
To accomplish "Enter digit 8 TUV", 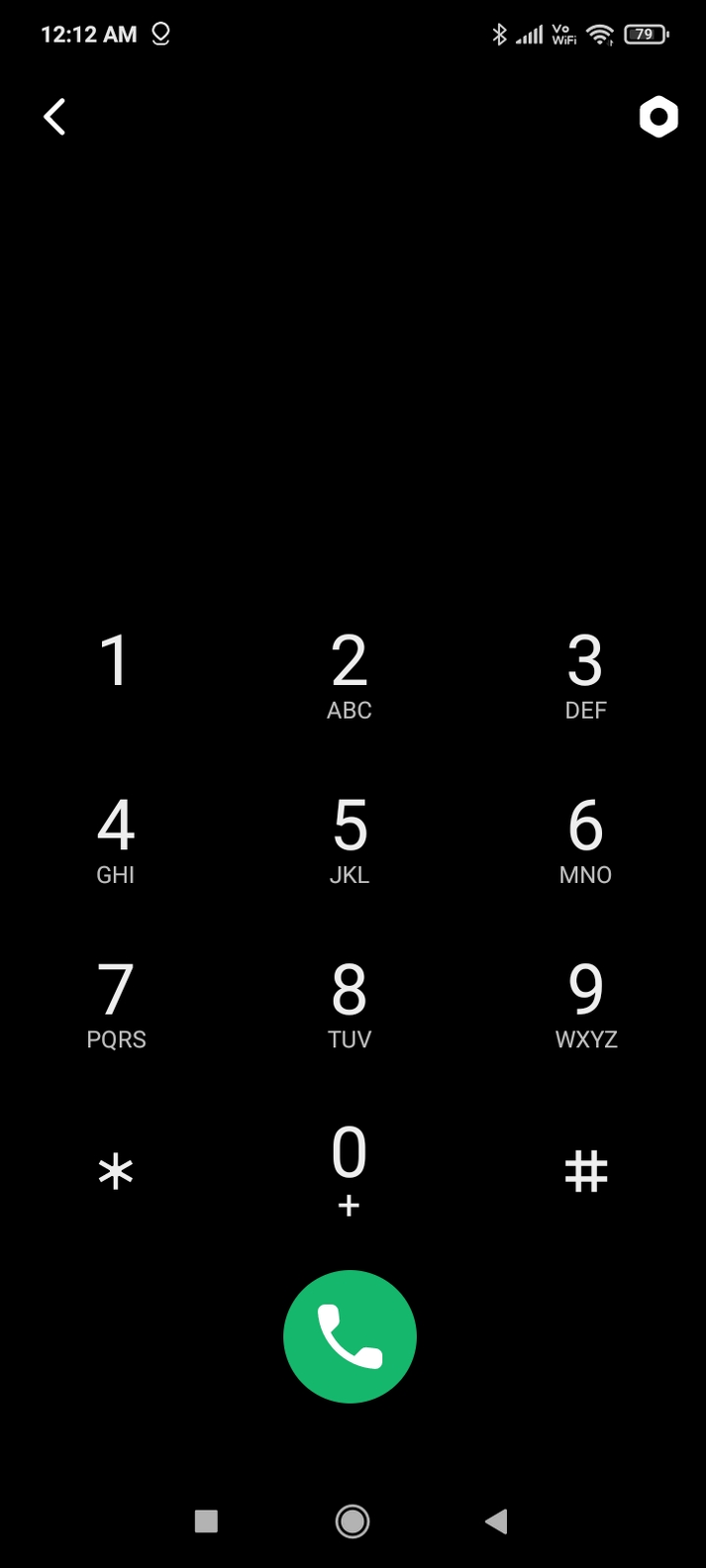I will (350, 1005).
